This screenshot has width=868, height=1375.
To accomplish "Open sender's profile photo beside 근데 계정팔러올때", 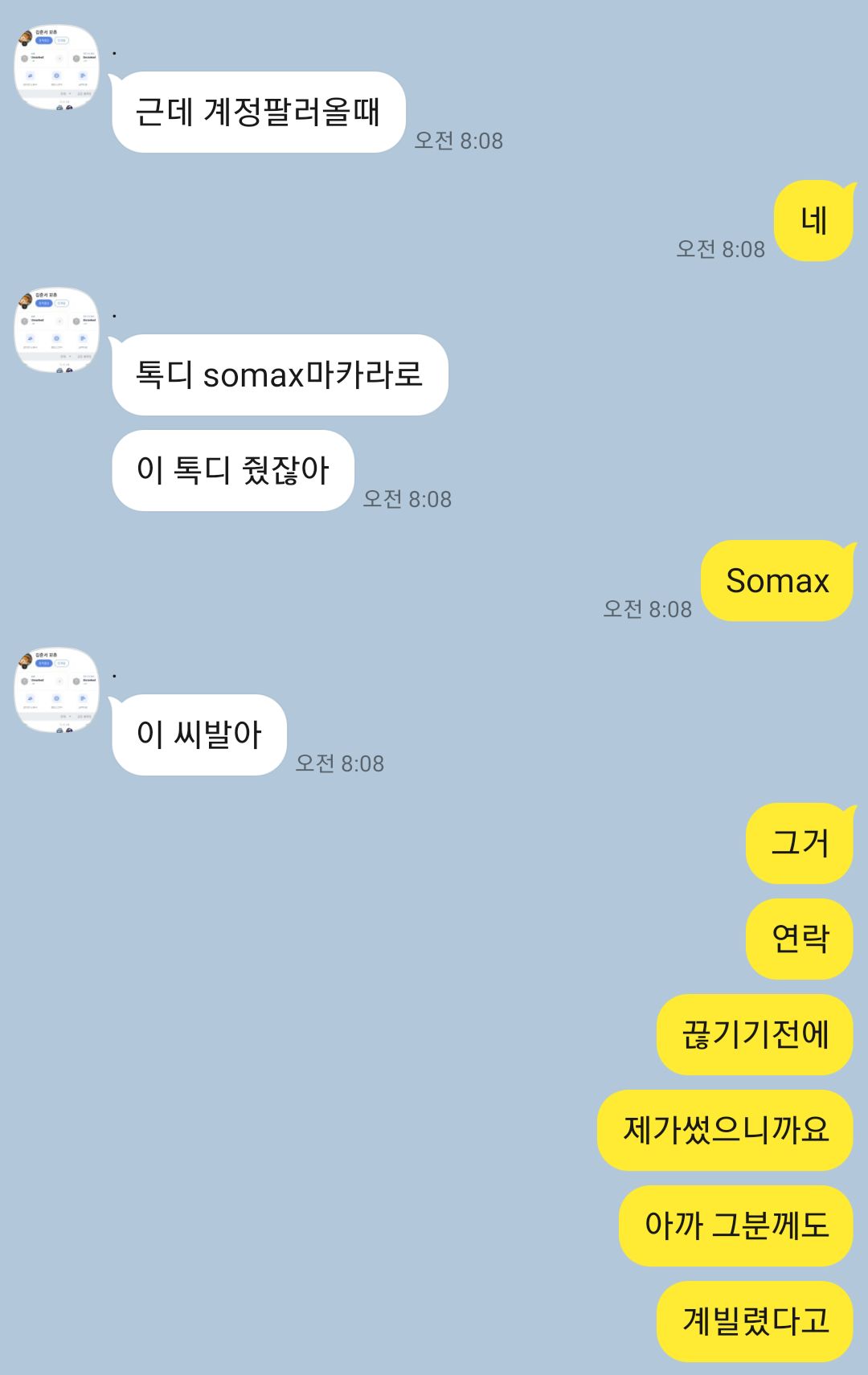I will coord(57,67).
